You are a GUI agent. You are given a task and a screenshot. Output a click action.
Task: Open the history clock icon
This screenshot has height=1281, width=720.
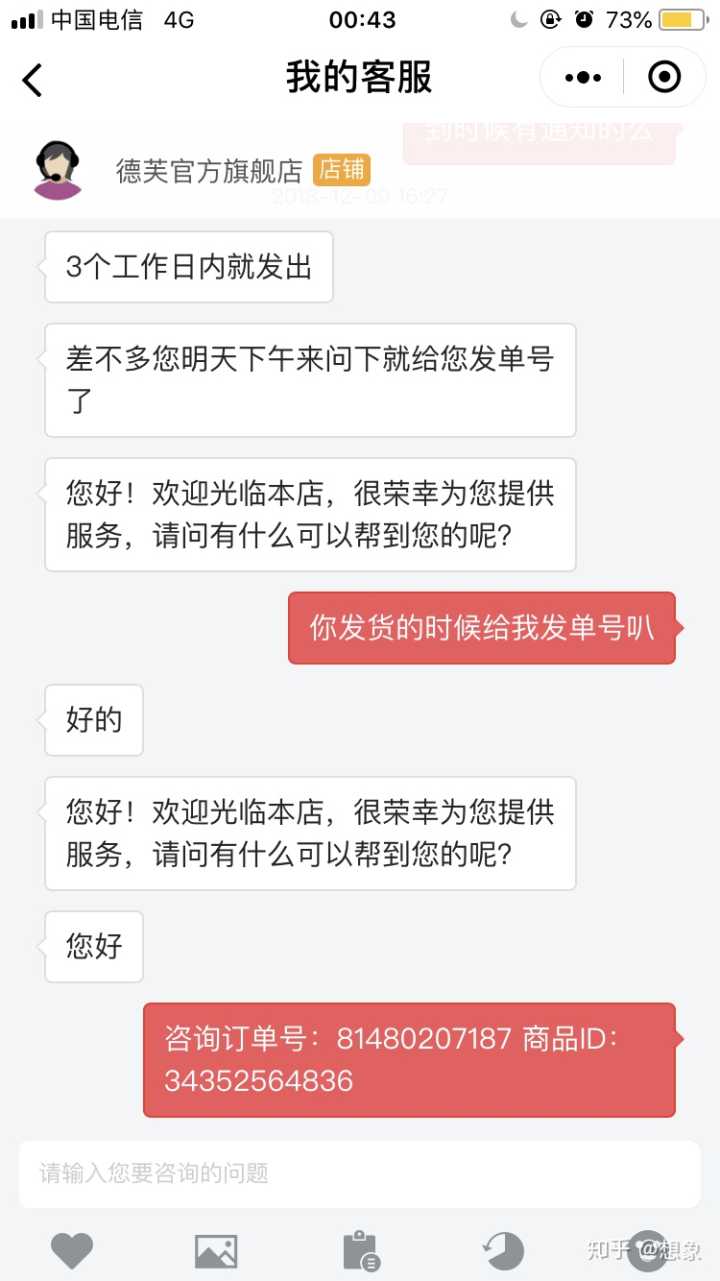pyautogui.click(x=503, y=1250)
